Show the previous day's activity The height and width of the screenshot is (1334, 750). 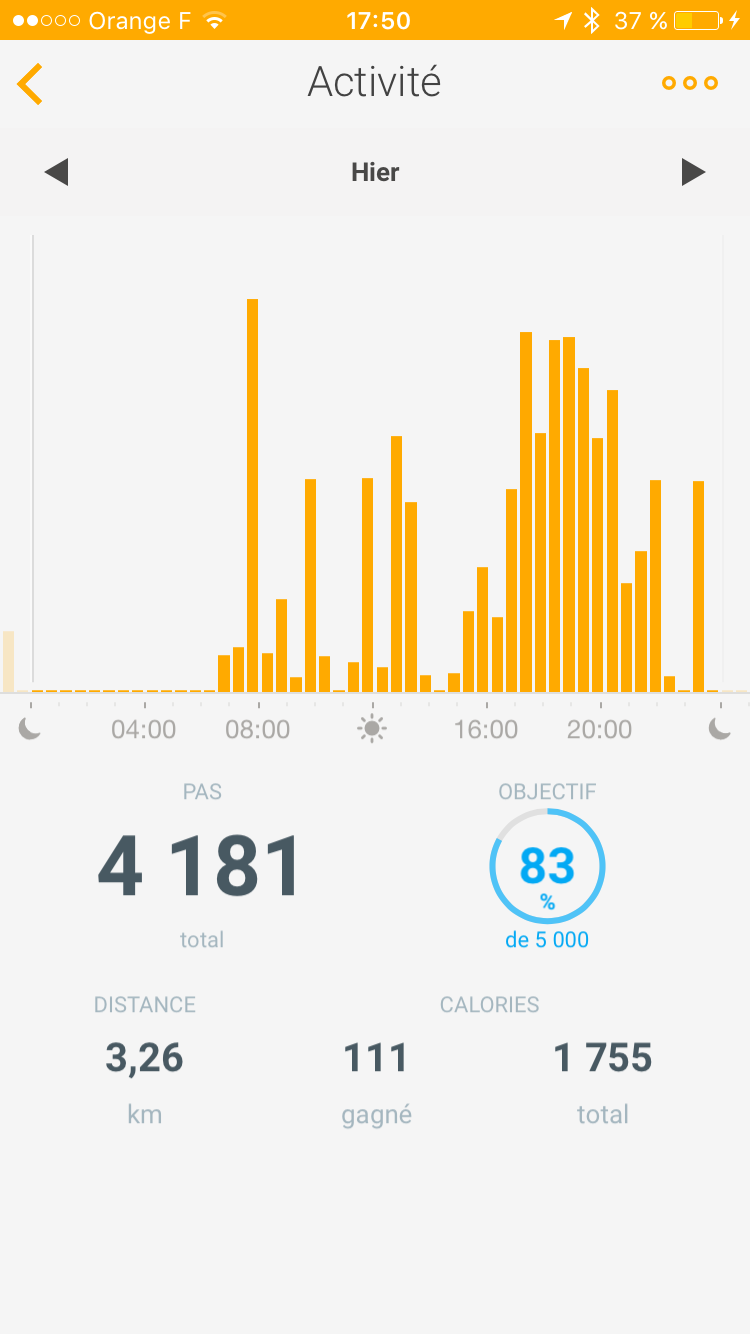click(x=56, y=172)
